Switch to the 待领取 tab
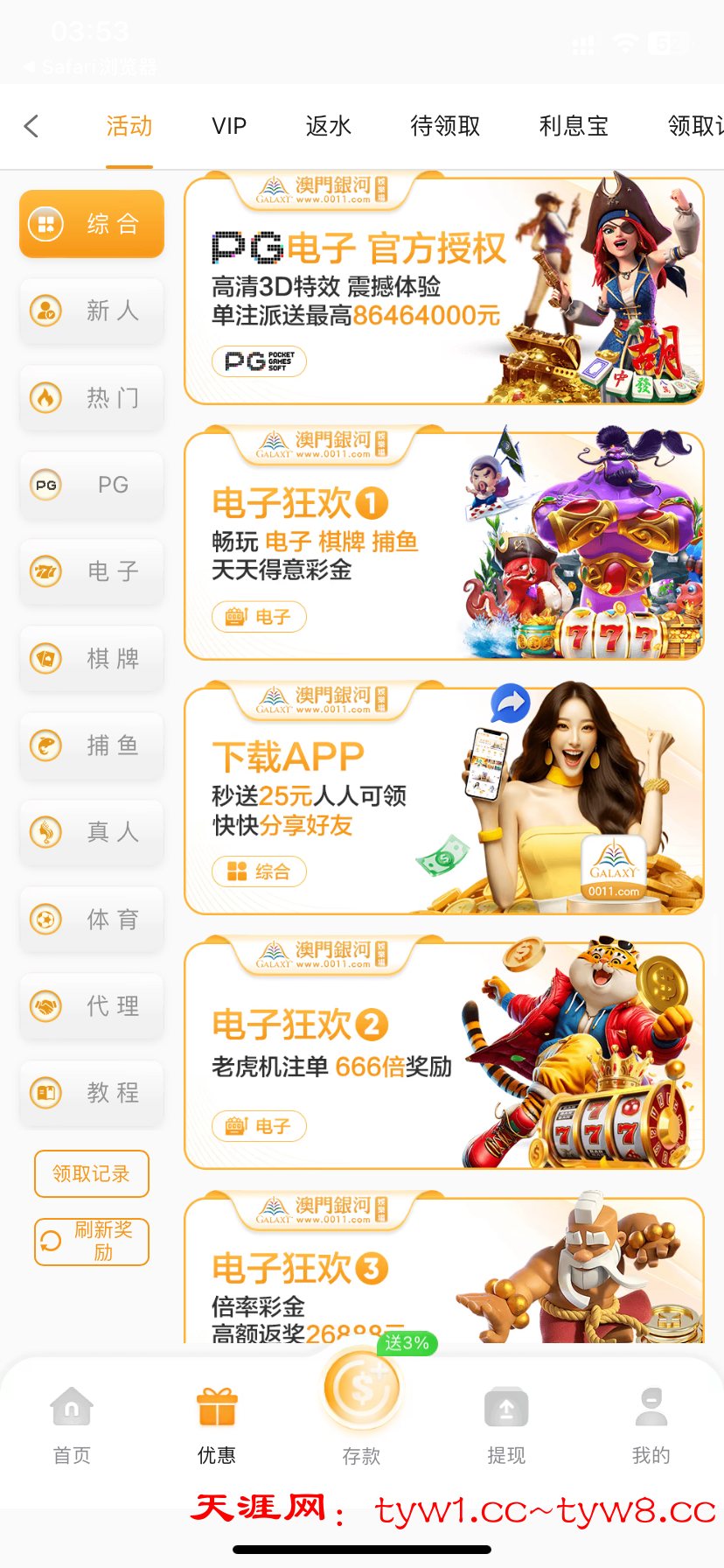Screen dimensions: 724x1568 tap(445, 126)
